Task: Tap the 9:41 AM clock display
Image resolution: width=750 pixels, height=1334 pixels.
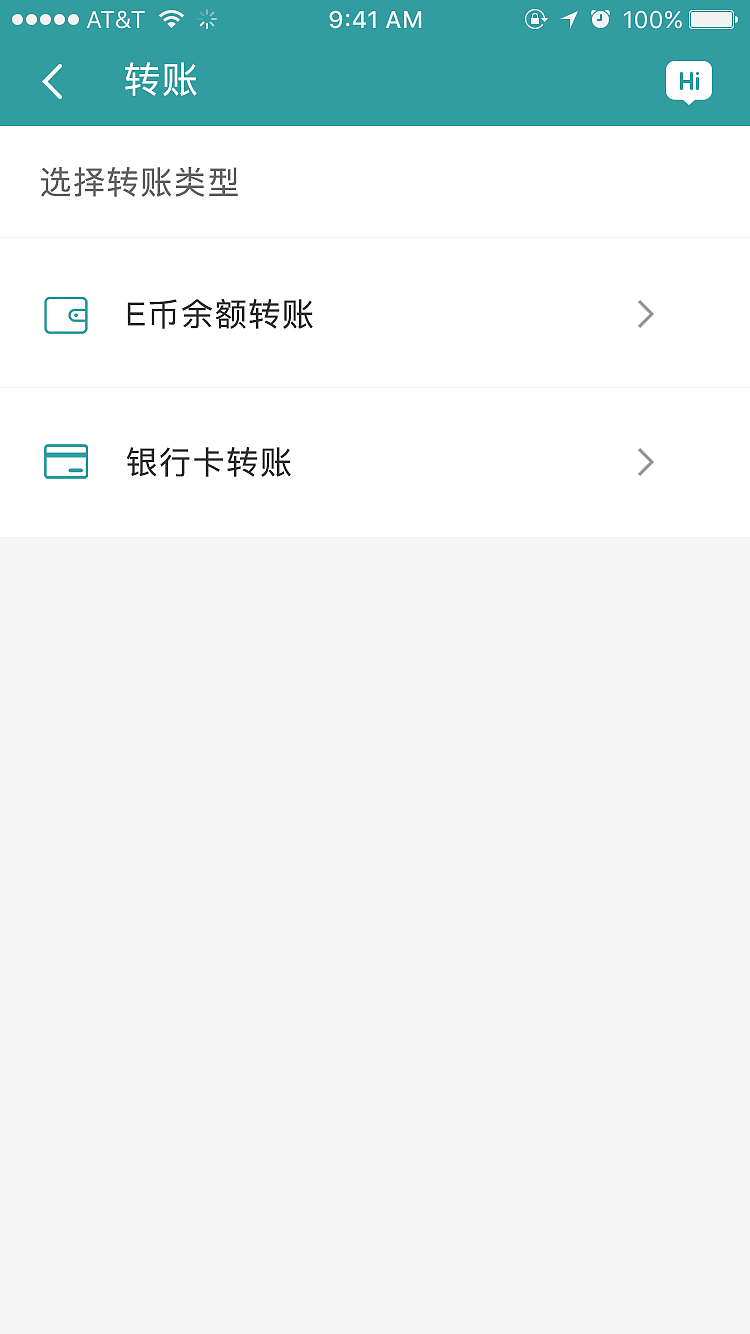Action: [x=375, y=19]
